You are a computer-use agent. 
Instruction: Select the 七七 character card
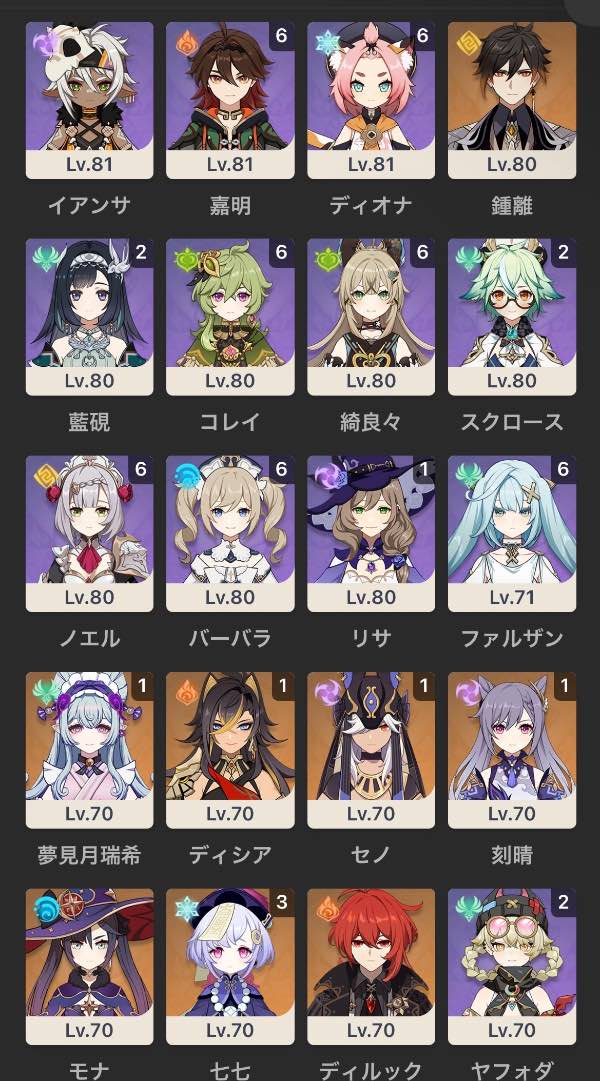(x=230, y=966)
